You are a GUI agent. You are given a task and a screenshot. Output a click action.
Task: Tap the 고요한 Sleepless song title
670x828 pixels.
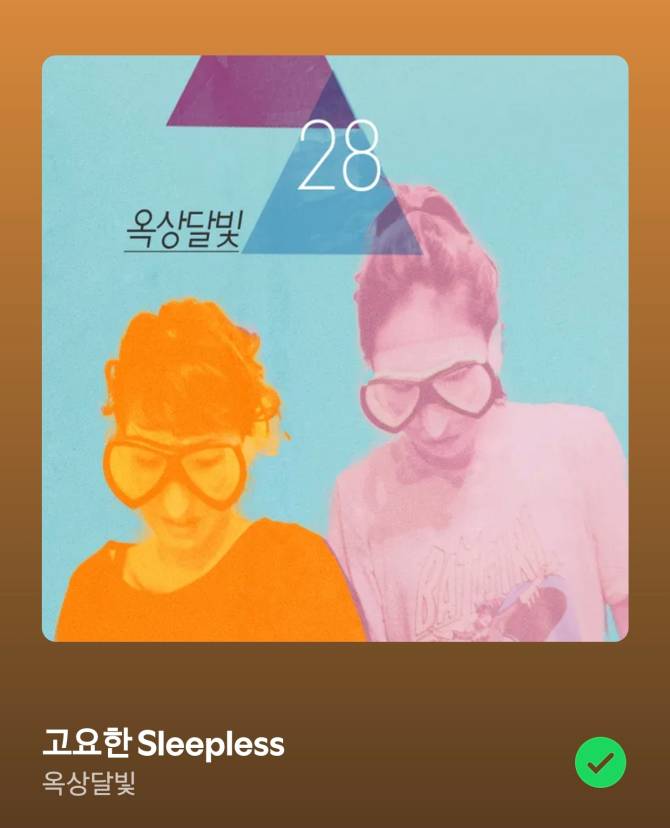coord(163,744)
